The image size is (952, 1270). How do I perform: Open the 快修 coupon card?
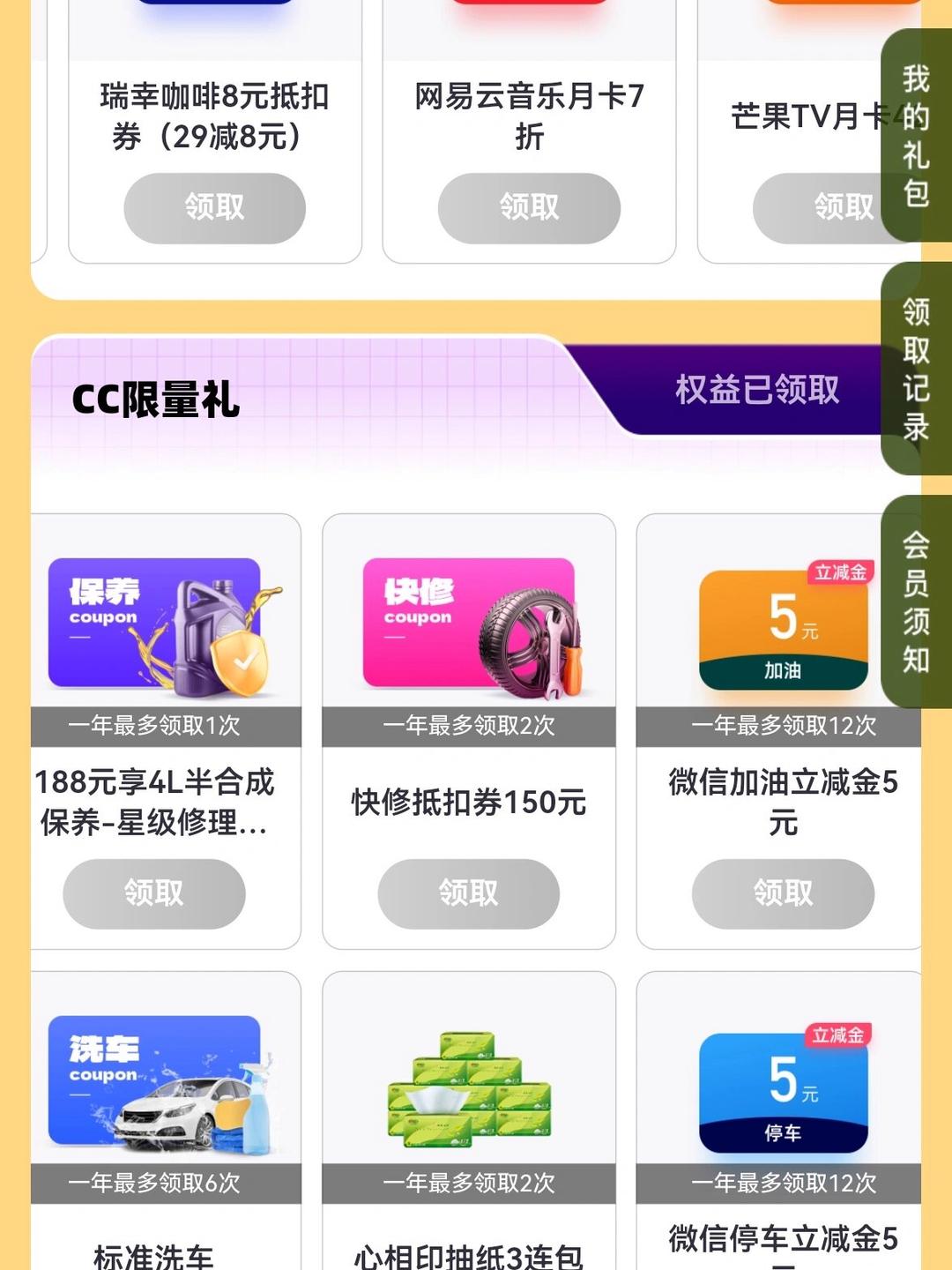469,624
